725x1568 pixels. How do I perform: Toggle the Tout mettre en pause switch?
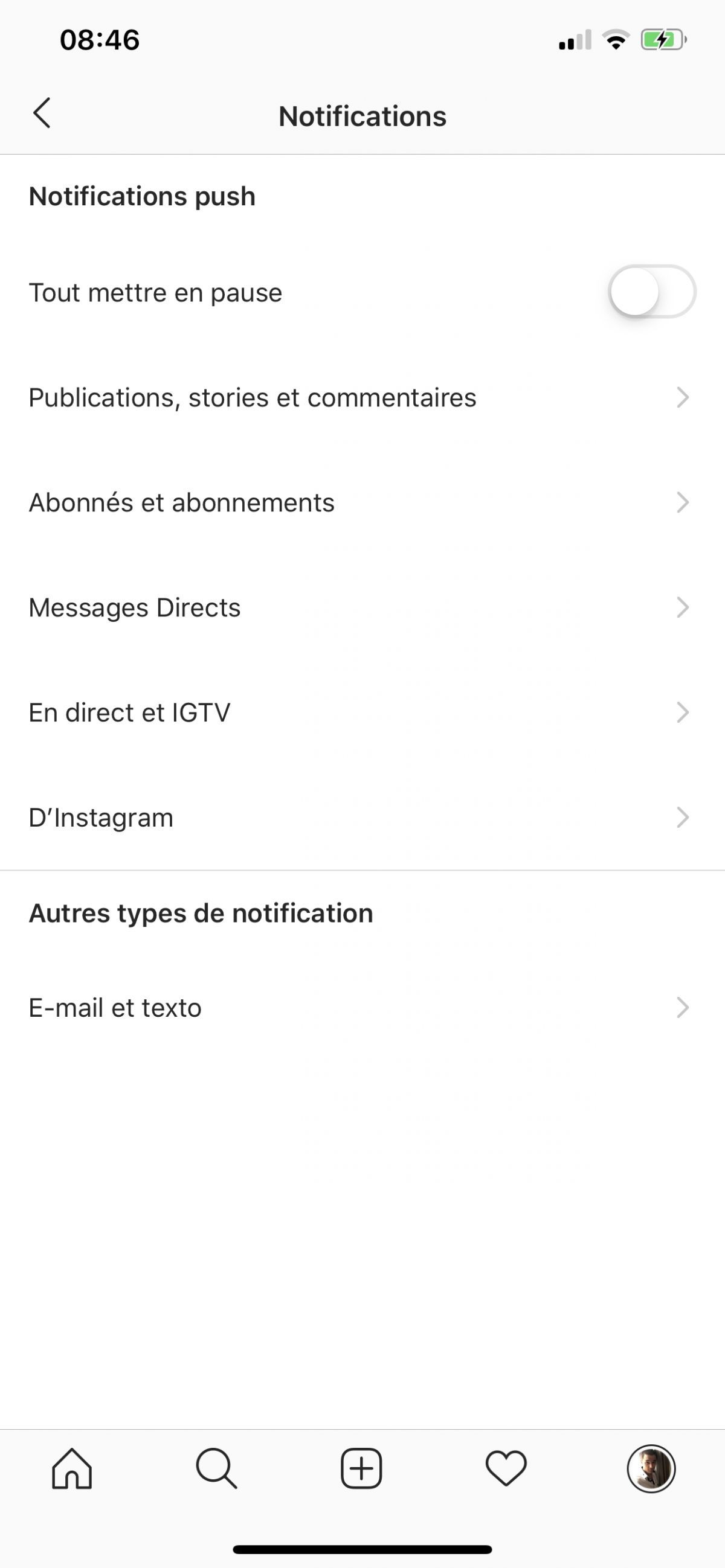(x=651, y=292)
